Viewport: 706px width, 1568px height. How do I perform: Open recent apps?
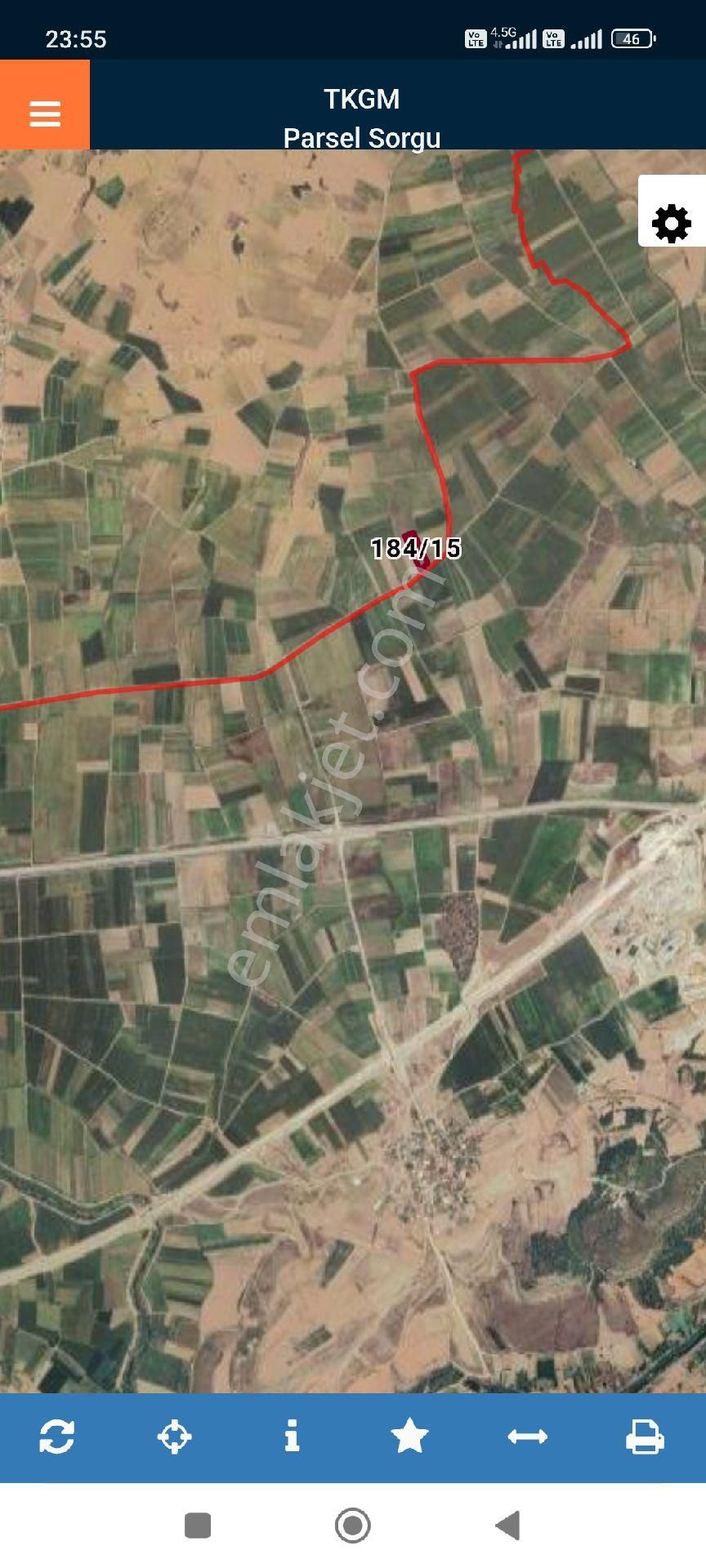click(198, 1525)
